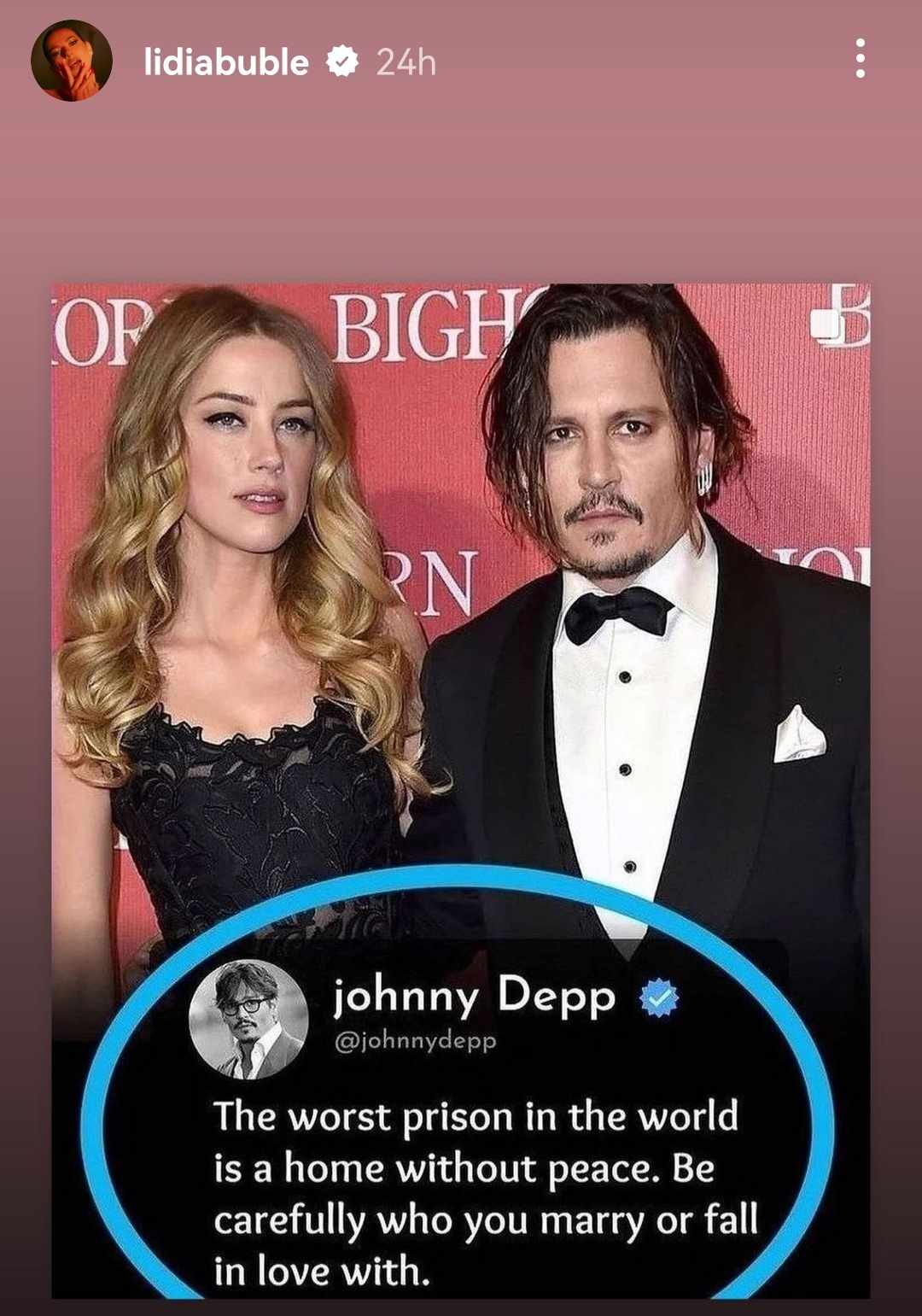Open the story overflow menu
The width and height of the screenshot is (922, 1316).
860,59
